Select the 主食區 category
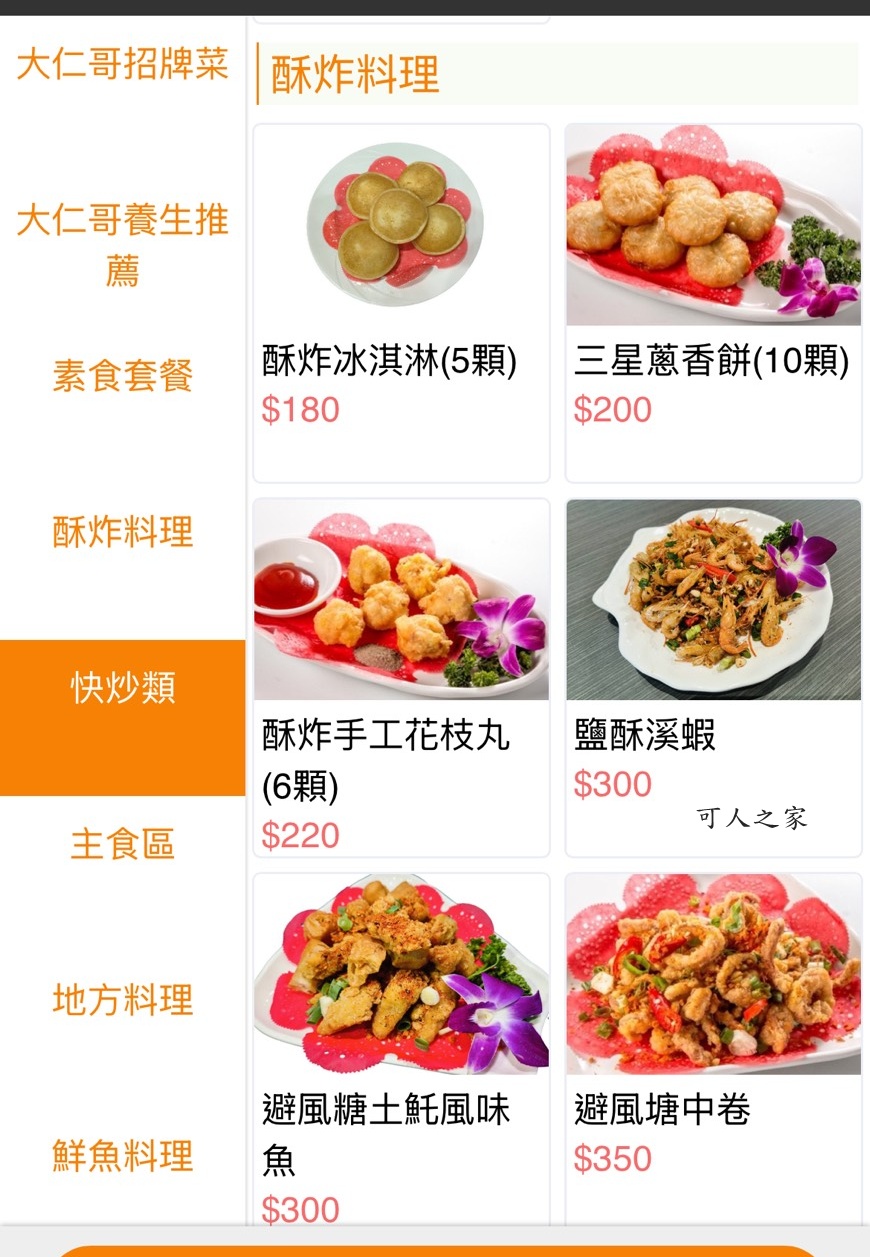Image resolution: width=870 pixels, height=1257 pixels. point(122,845)
